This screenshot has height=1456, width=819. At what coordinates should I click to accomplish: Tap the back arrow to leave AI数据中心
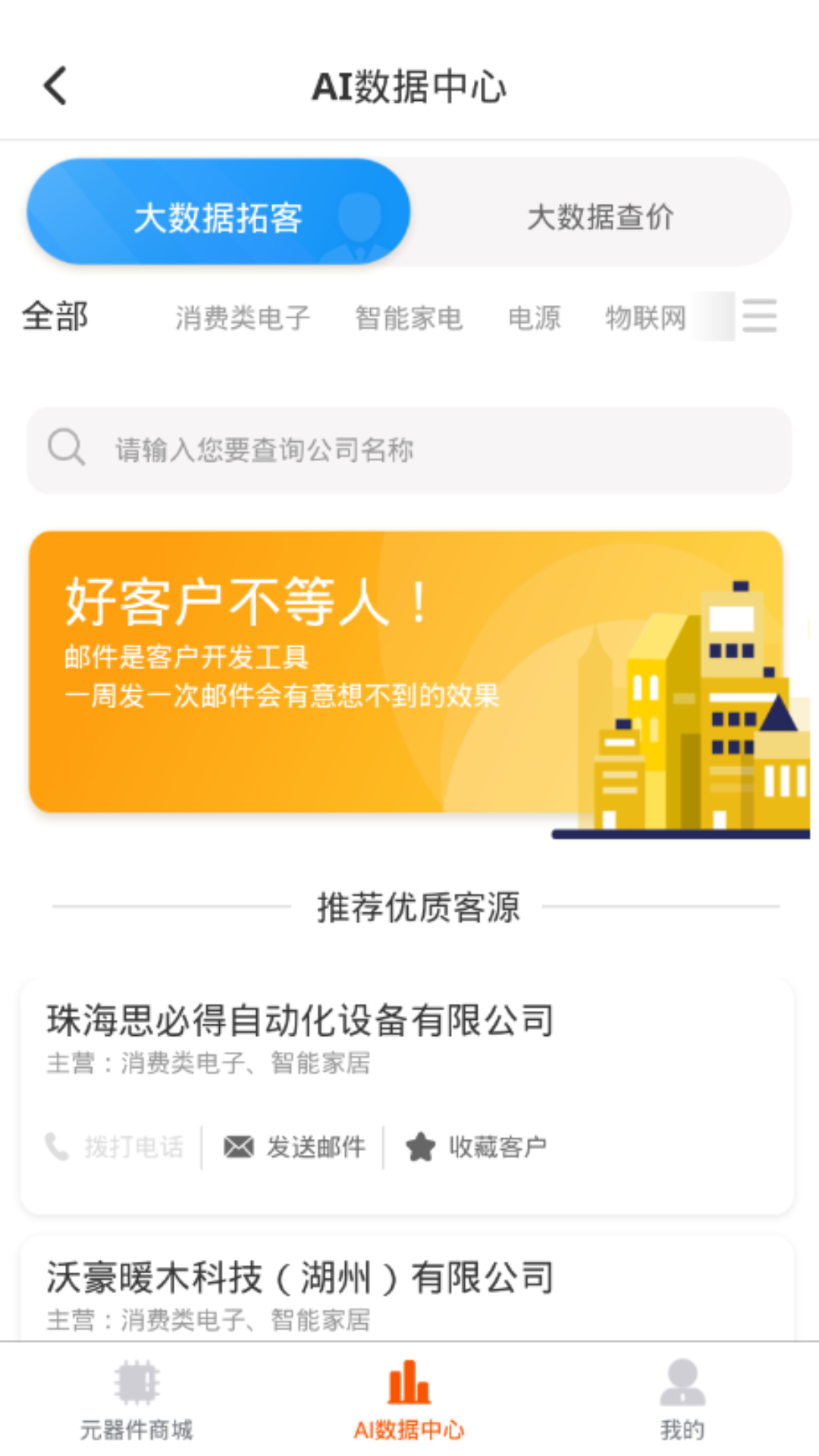click(55, 86)
